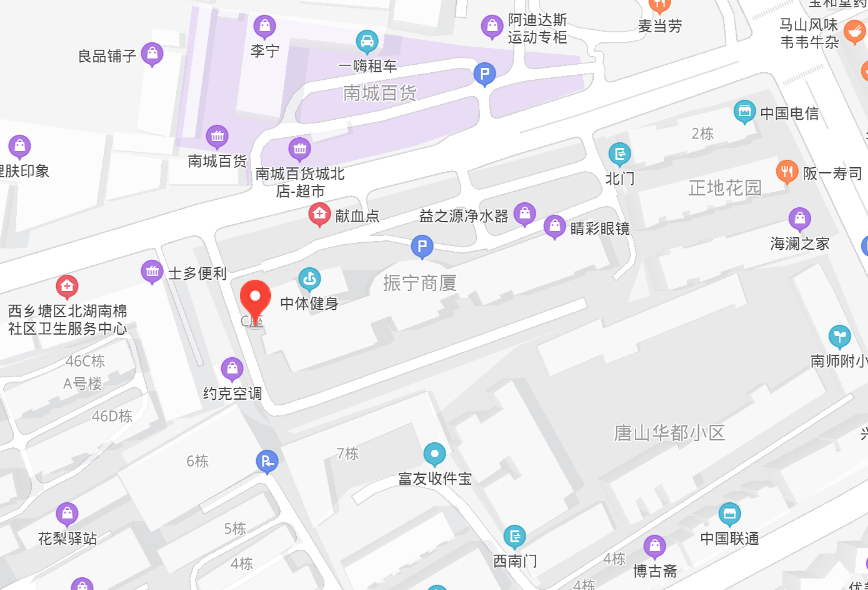The height and width of the screenshot is (590, 868).
Task: Tap the 海澜之家 clothing store marker
Action: pos(799,219)
